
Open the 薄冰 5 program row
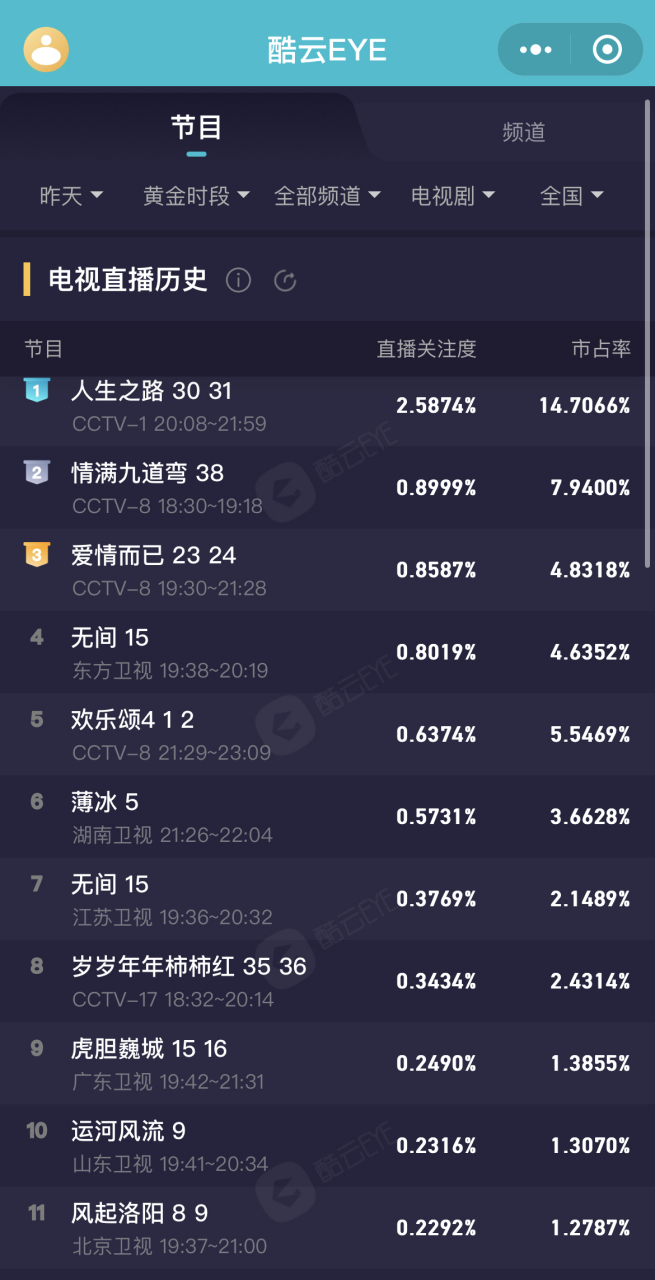pyautogui.click(x=327, y=816)
